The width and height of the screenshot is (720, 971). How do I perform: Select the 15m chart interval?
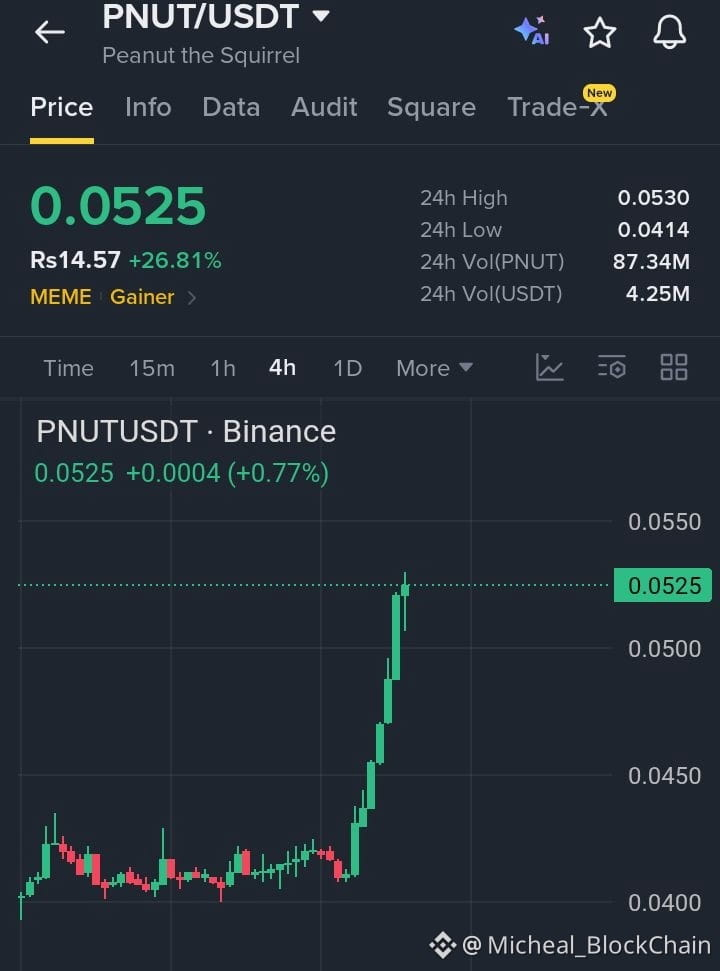[152, 368]
